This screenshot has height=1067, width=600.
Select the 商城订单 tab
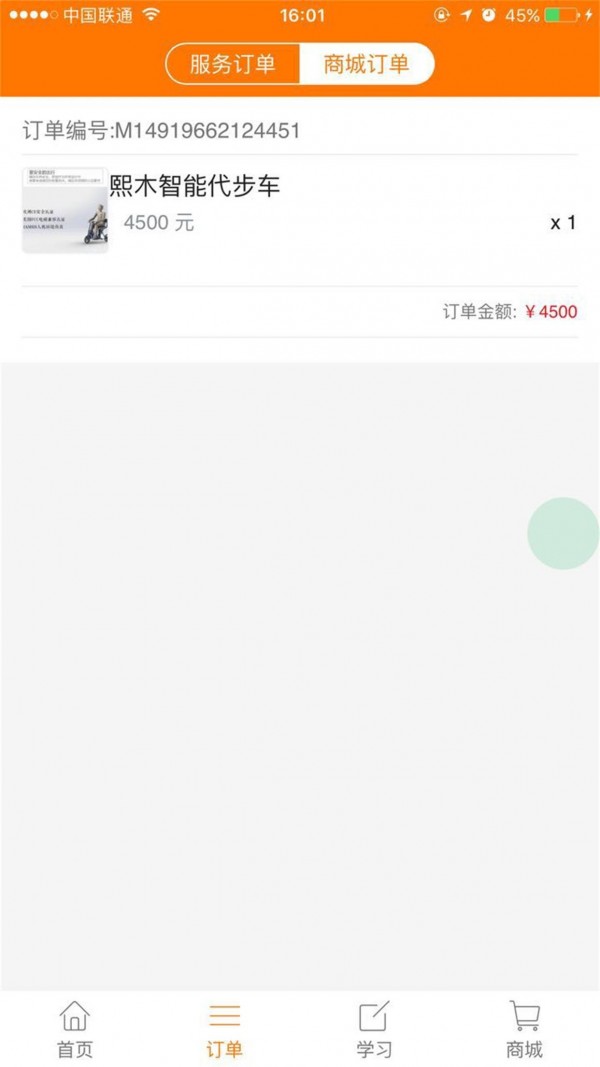[366, 65]
